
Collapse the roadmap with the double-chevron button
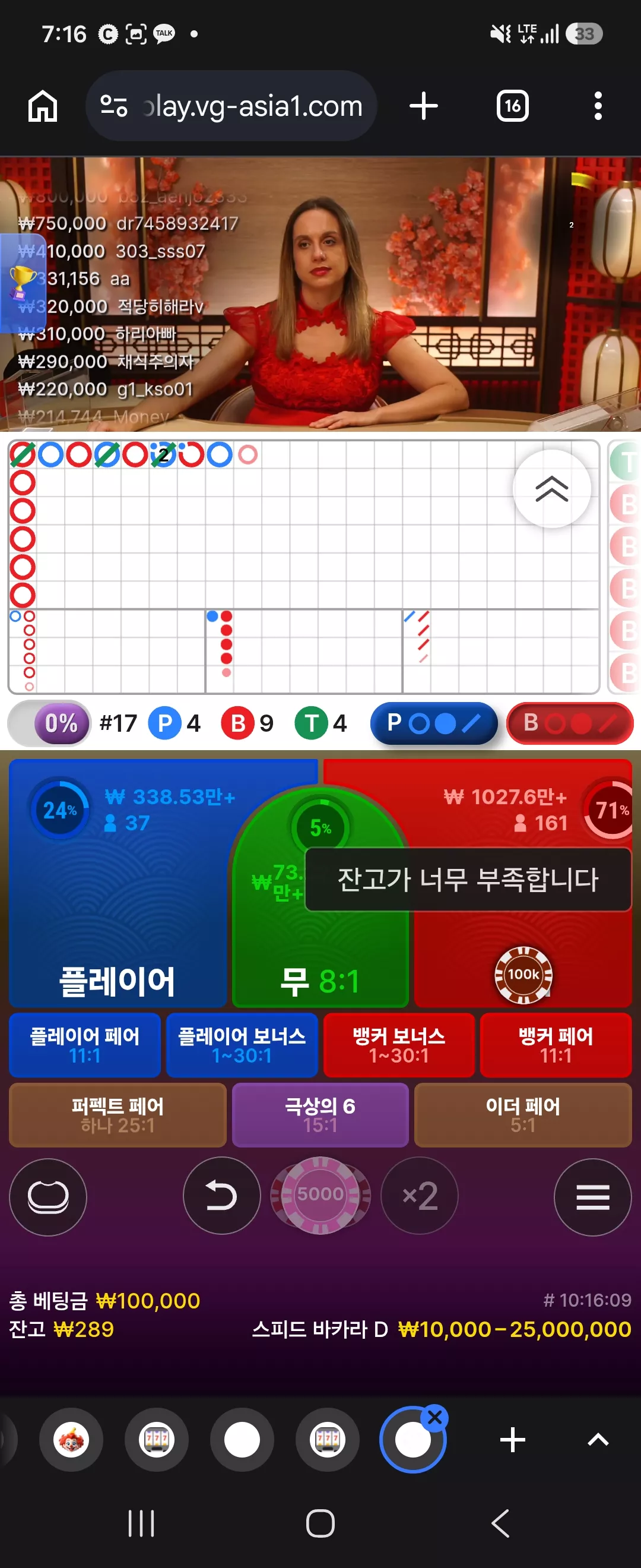coord(551,489)
